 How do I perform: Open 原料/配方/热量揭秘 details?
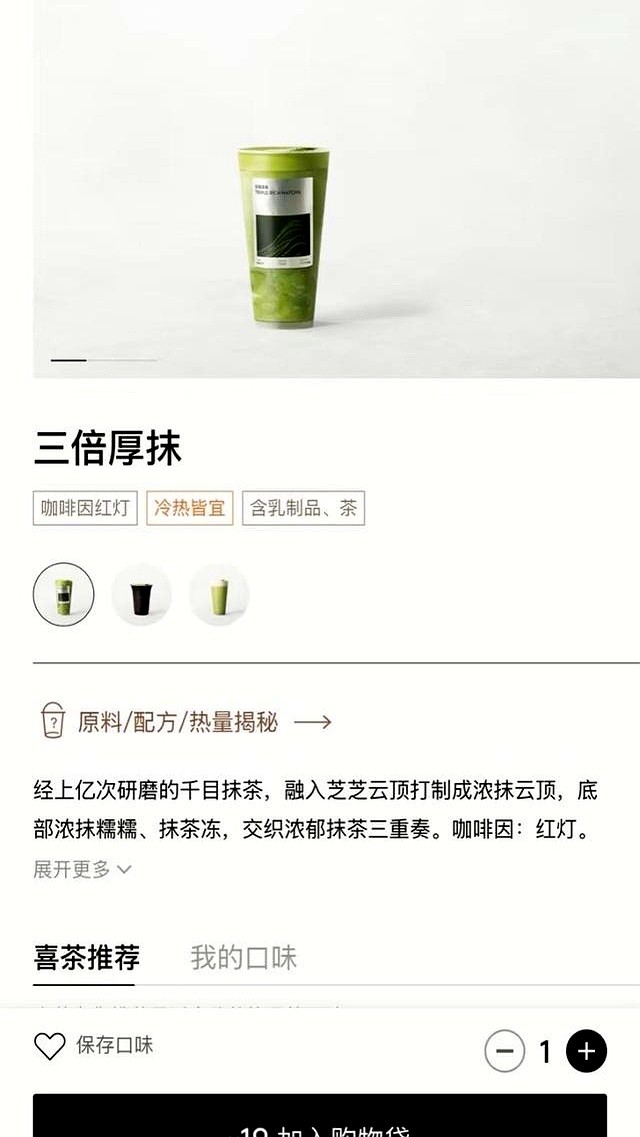point(185,721)
